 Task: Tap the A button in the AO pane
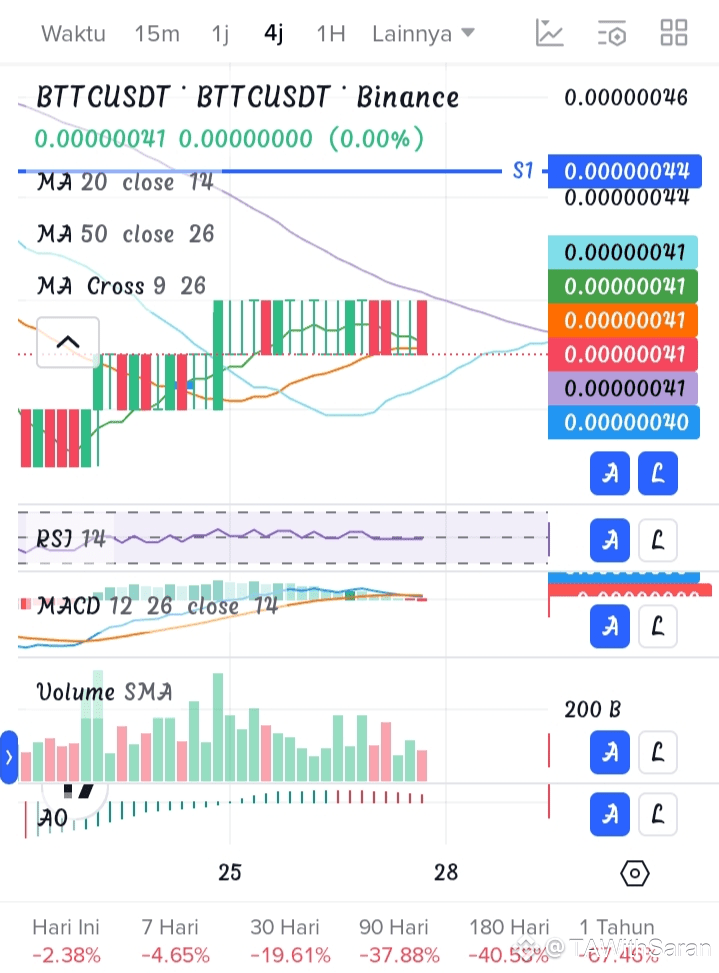pos(611,814)
